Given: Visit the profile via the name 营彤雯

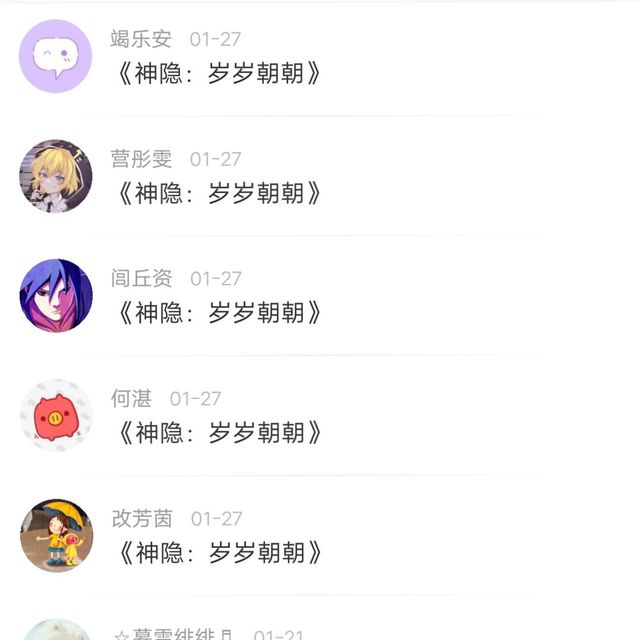Looking at the screenshot, I should tap(141, 159).
